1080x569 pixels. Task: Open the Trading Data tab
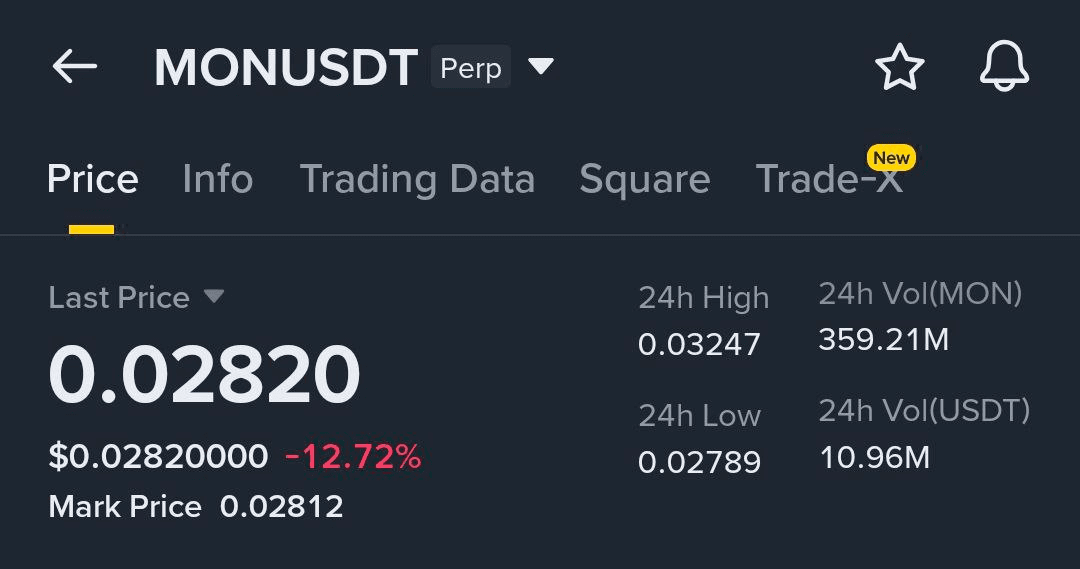pos(417,180)
